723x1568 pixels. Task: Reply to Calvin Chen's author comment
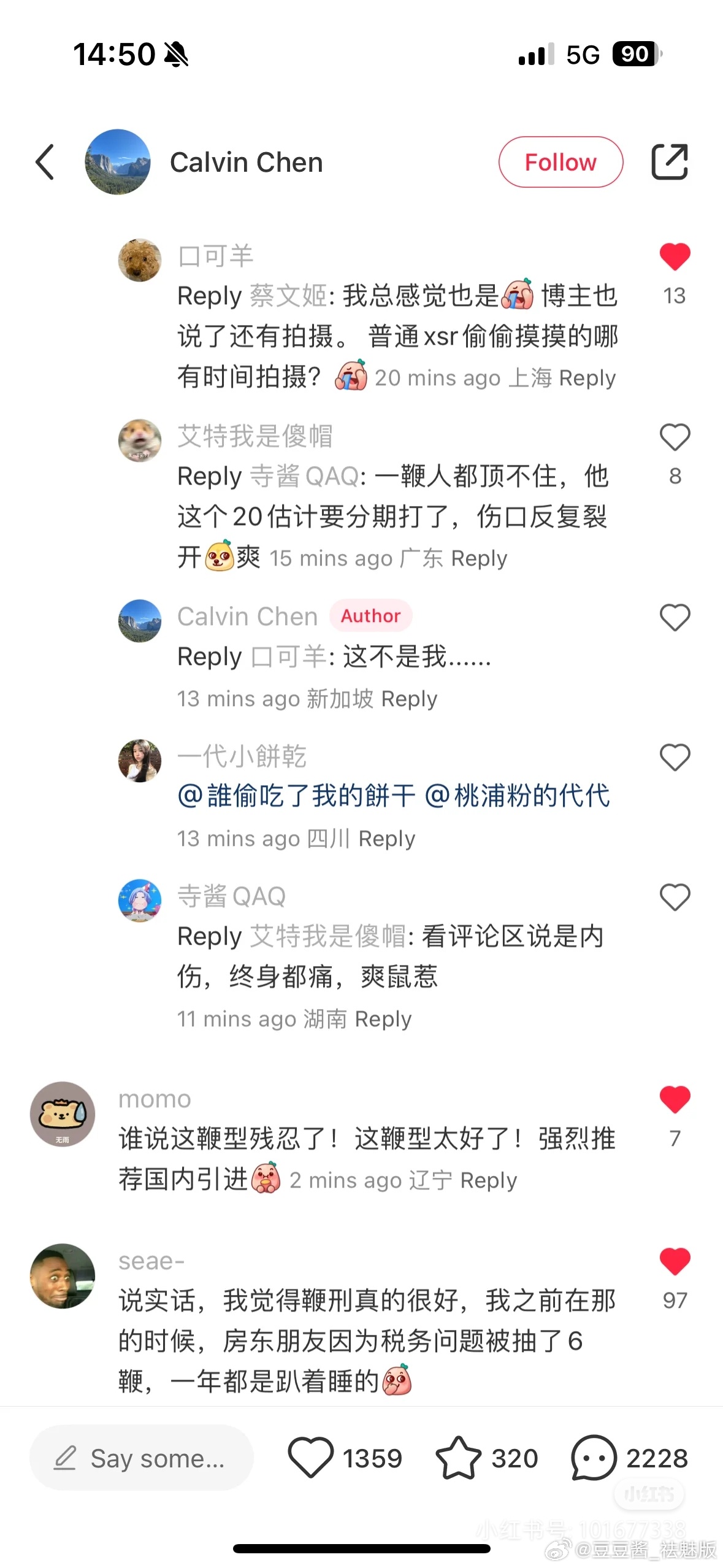(x=408, y=699)
